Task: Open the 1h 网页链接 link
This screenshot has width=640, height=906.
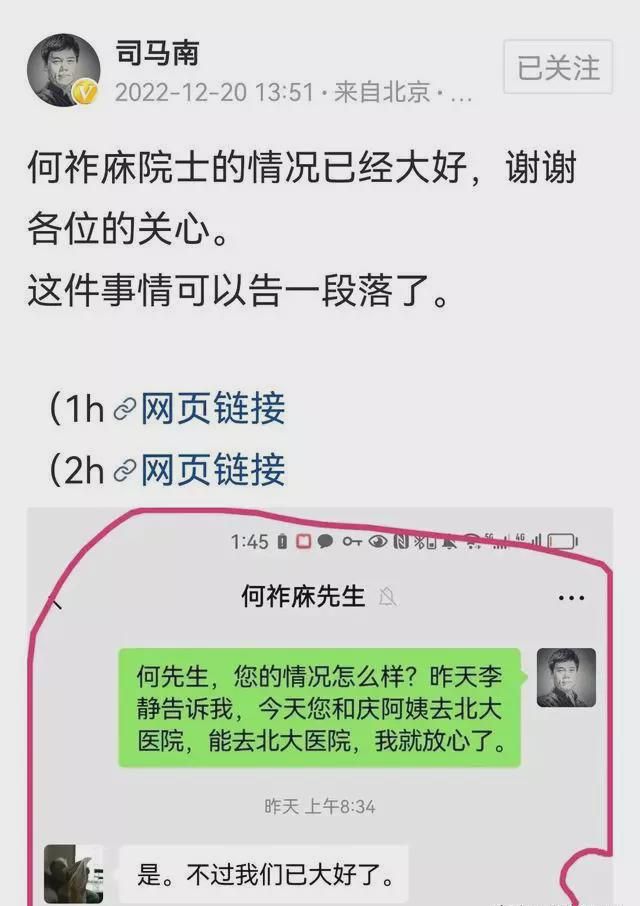Action: point(212,409)
